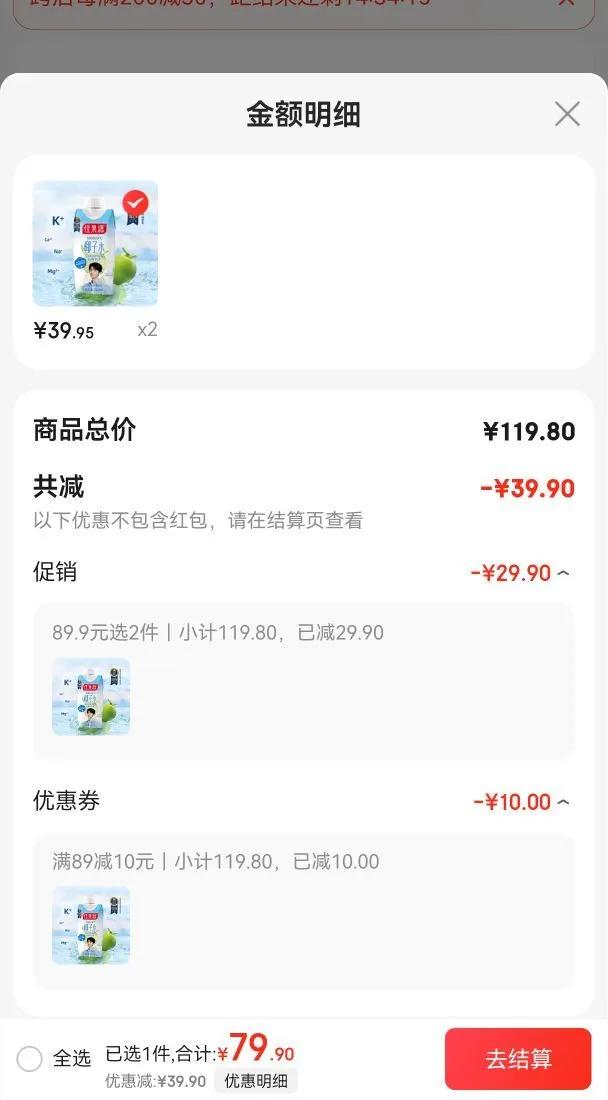Viewport: 608px width, 1100px height.
Task: Toggle the 全选 checkbox
Action: click(30, 1058)
